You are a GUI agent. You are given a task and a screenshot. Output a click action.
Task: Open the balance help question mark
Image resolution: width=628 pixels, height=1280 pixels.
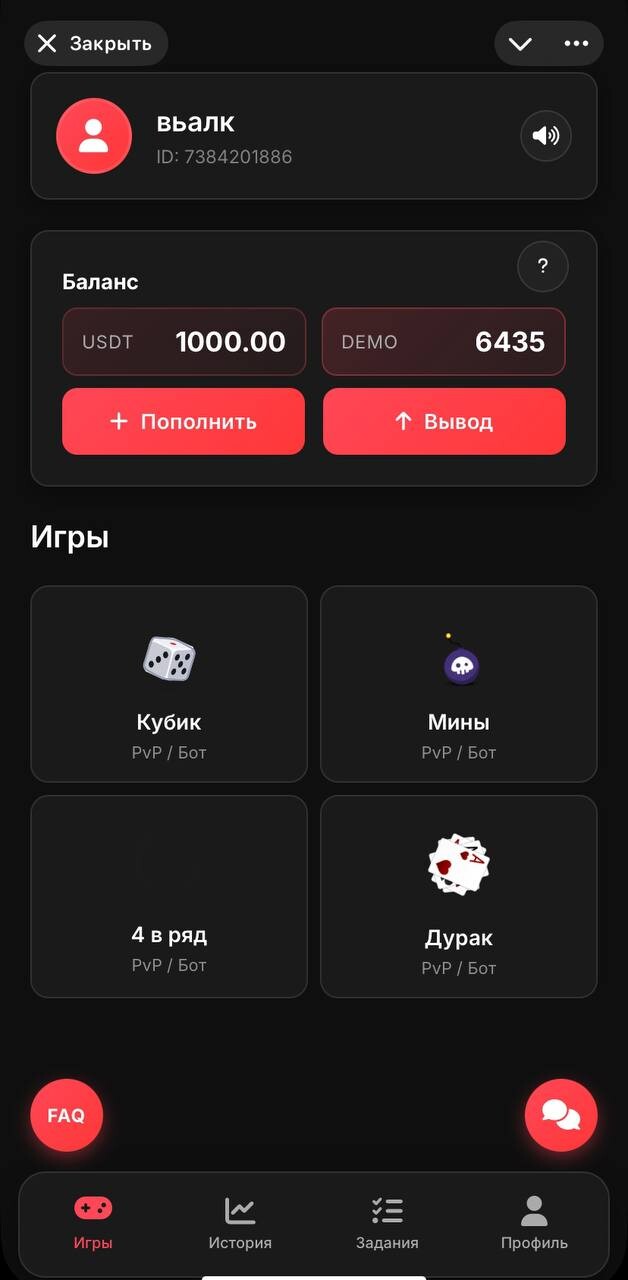point(543,266)
